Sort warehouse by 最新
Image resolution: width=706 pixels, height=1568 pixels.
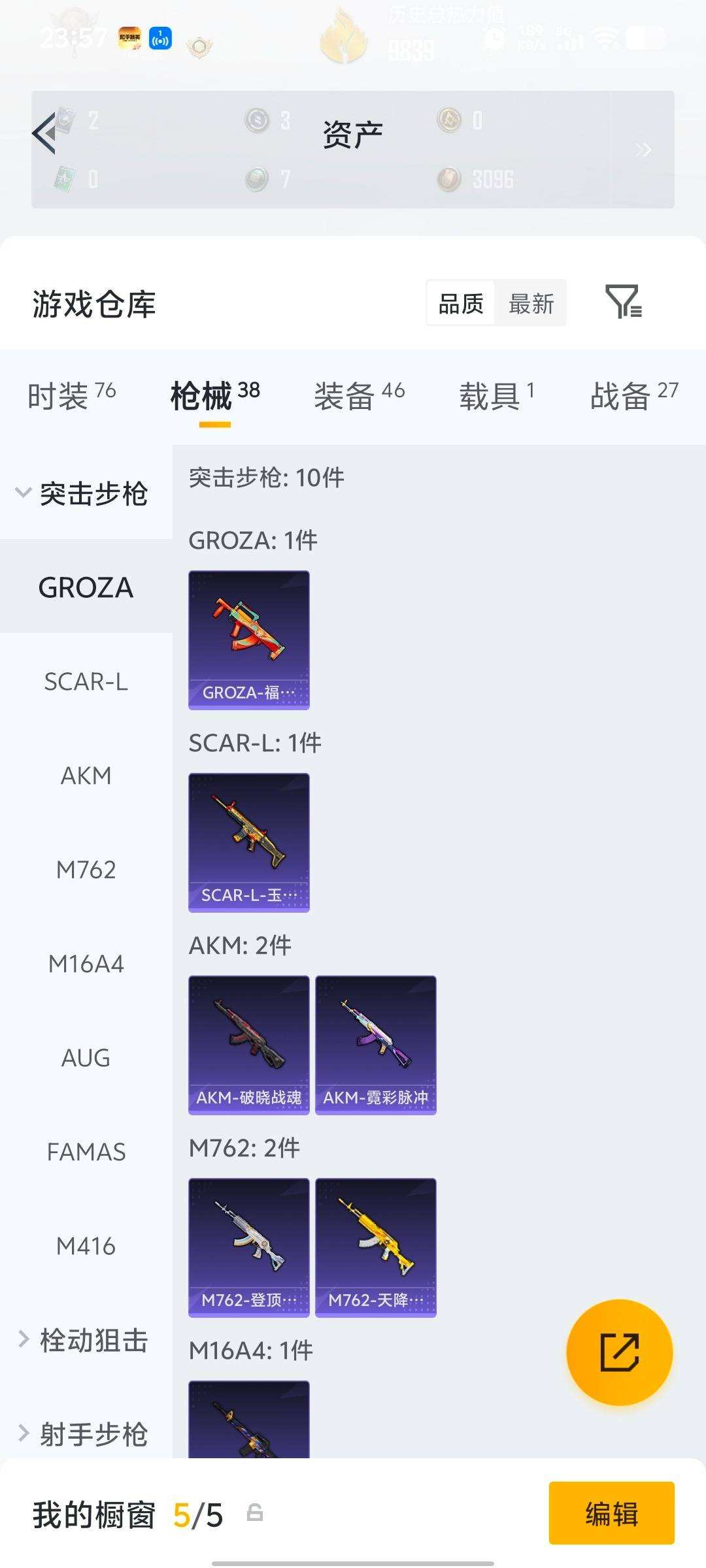(x=531, y=304)
